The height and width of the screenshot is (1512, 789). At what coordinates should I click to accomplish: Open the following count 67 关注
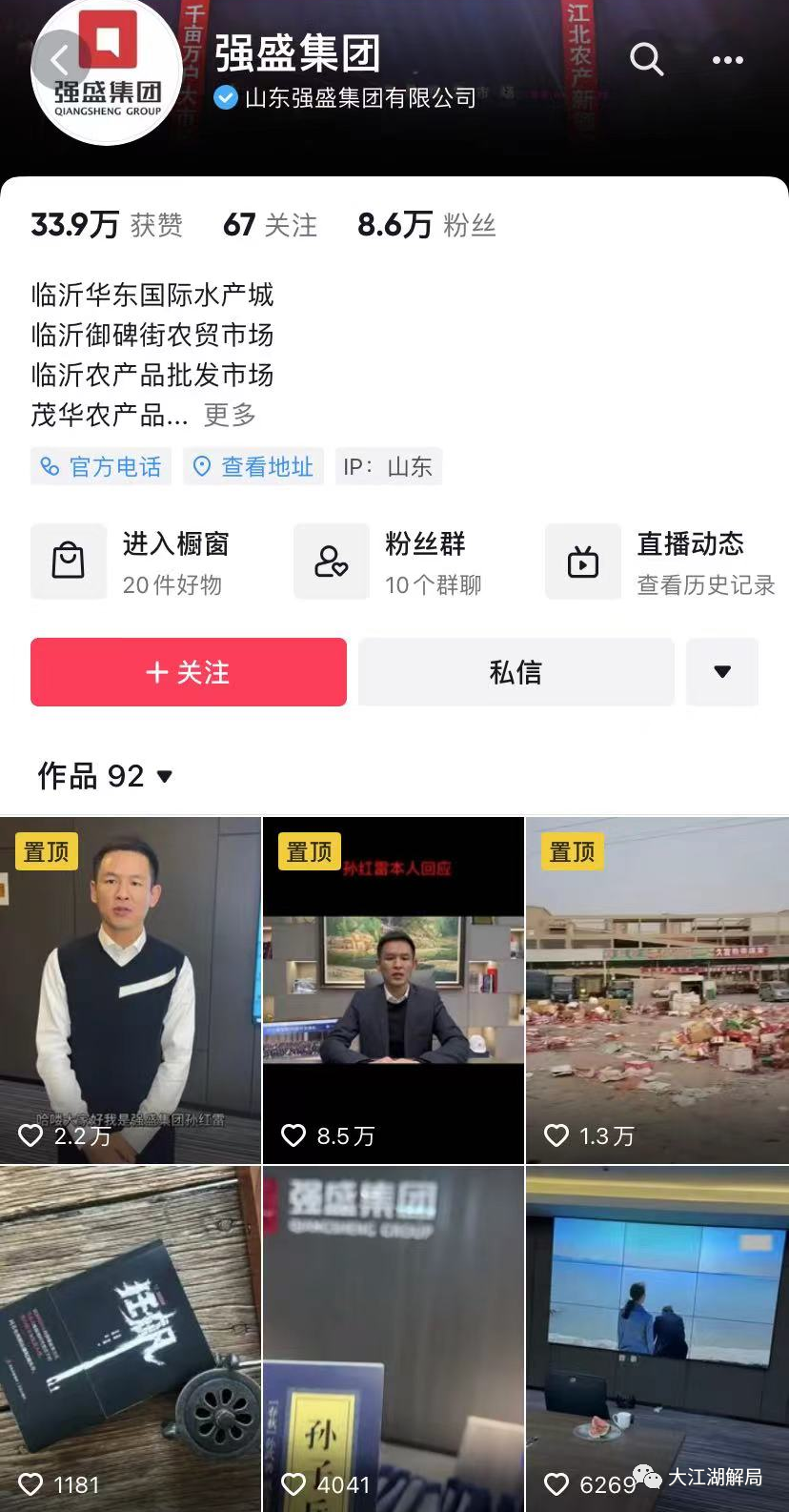point(271,225)
